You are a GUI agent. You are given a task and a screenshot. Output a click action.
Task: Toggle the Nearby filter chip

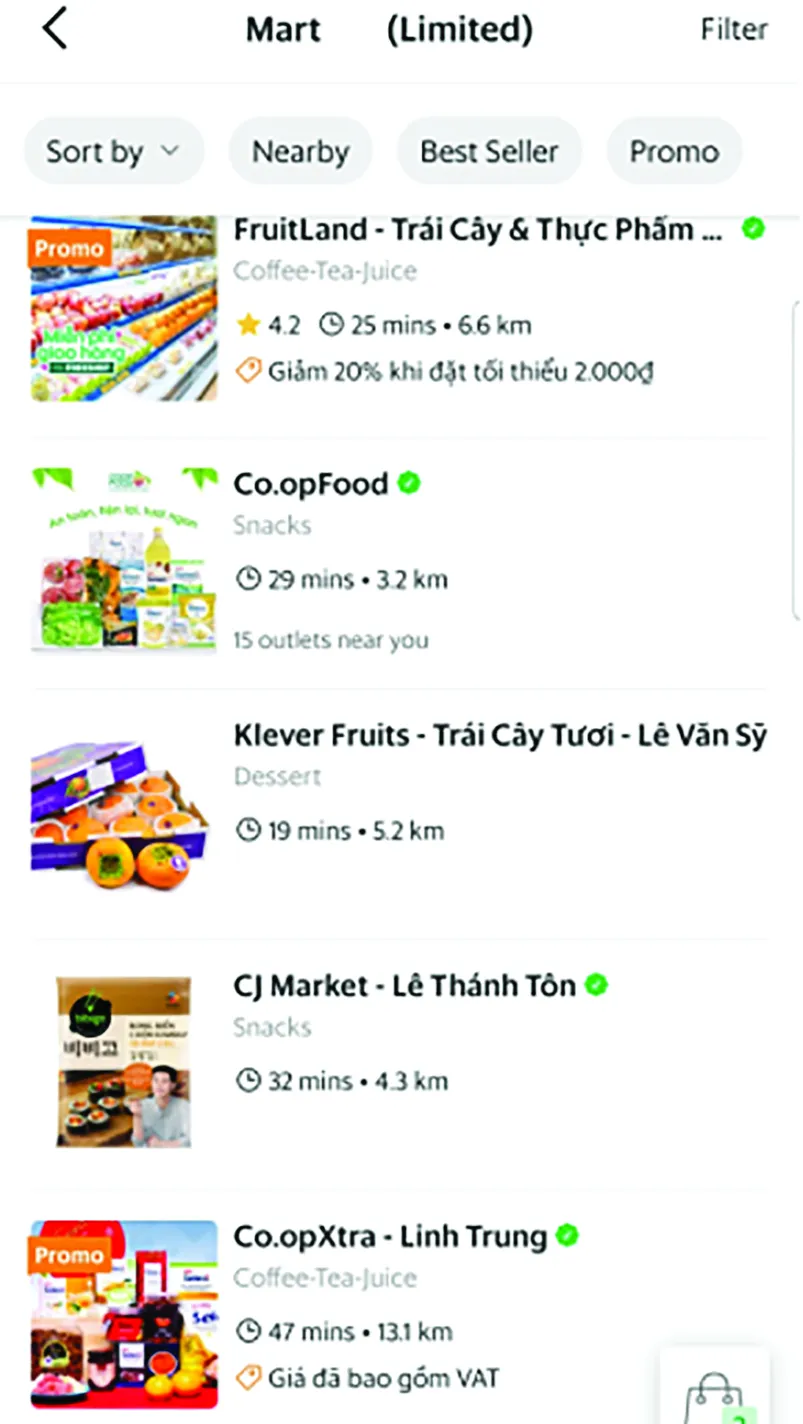pyautogui.click(x=300, y=151)
